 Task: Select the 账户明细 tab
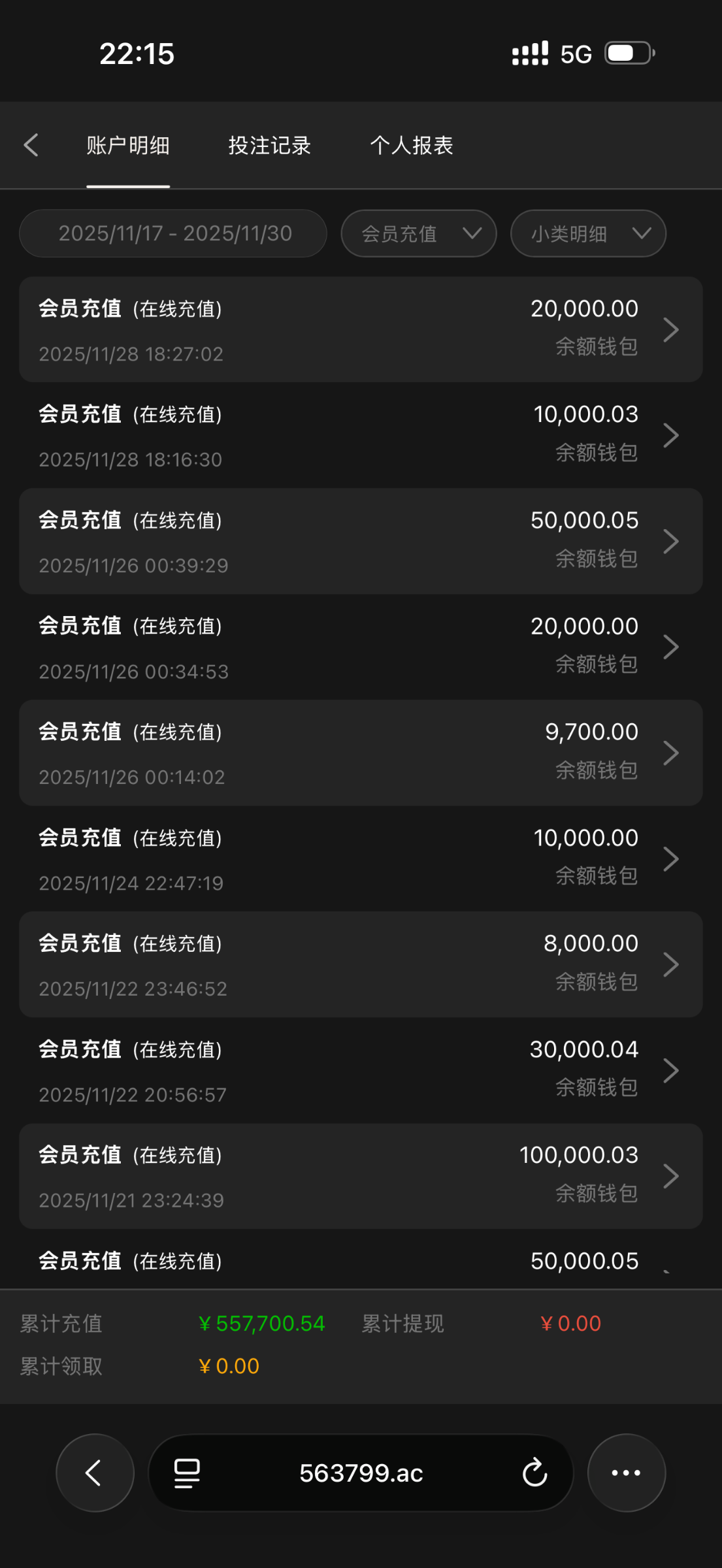[128, 145]
